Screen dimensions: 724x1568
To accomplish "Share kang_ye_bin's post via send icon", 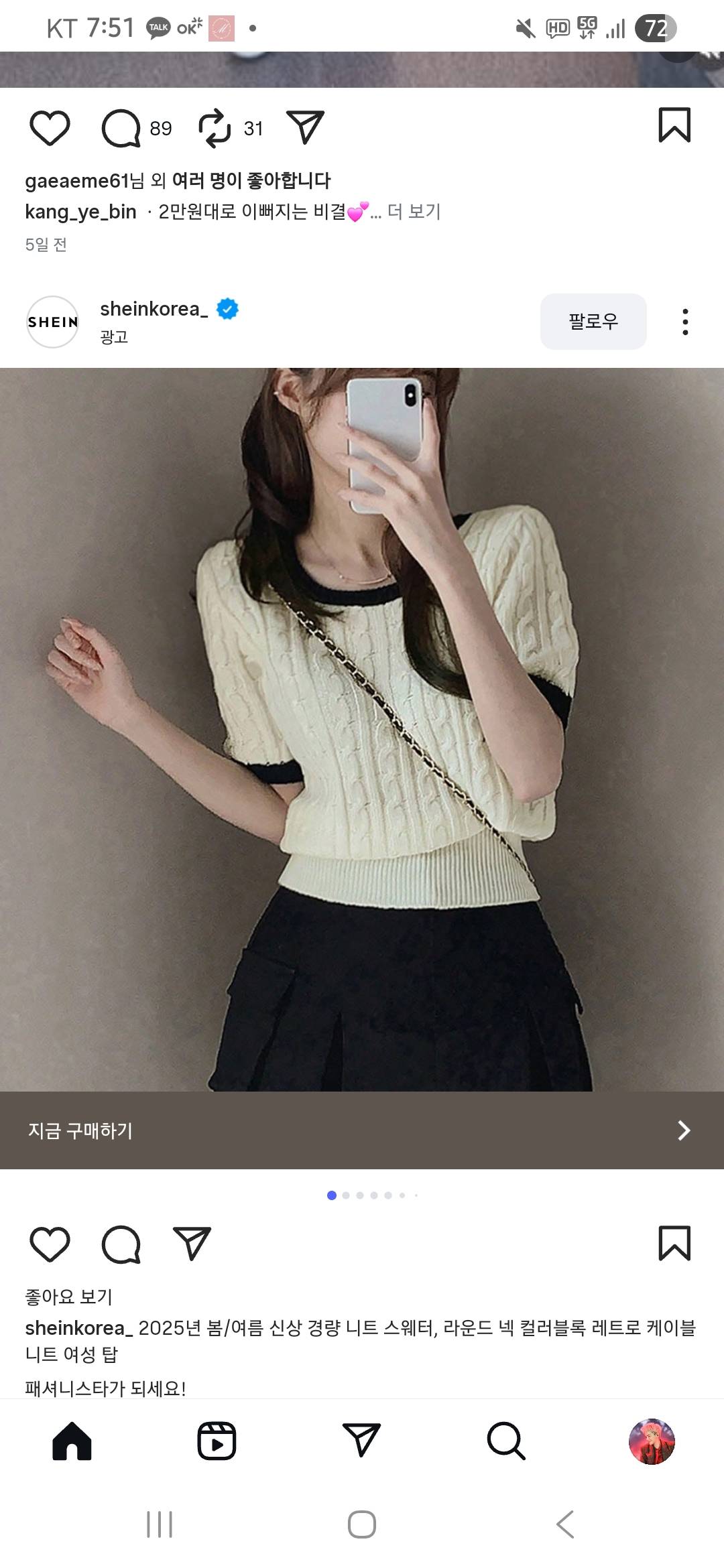I will [x=305, y=127].
